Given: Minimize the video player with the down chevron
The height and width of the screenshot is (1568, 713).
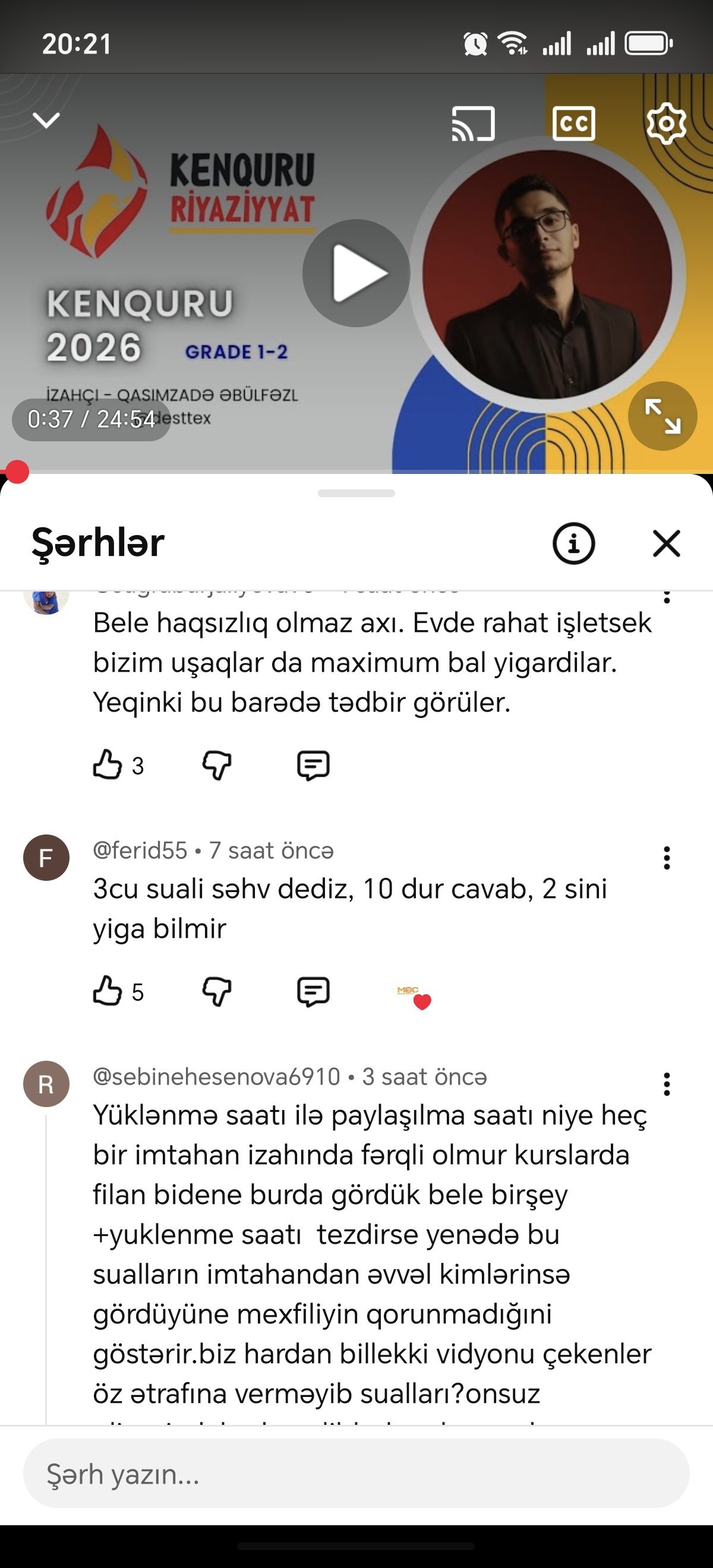Looking at the screenshot, I should pyautogui.click(x=46, y=120).
